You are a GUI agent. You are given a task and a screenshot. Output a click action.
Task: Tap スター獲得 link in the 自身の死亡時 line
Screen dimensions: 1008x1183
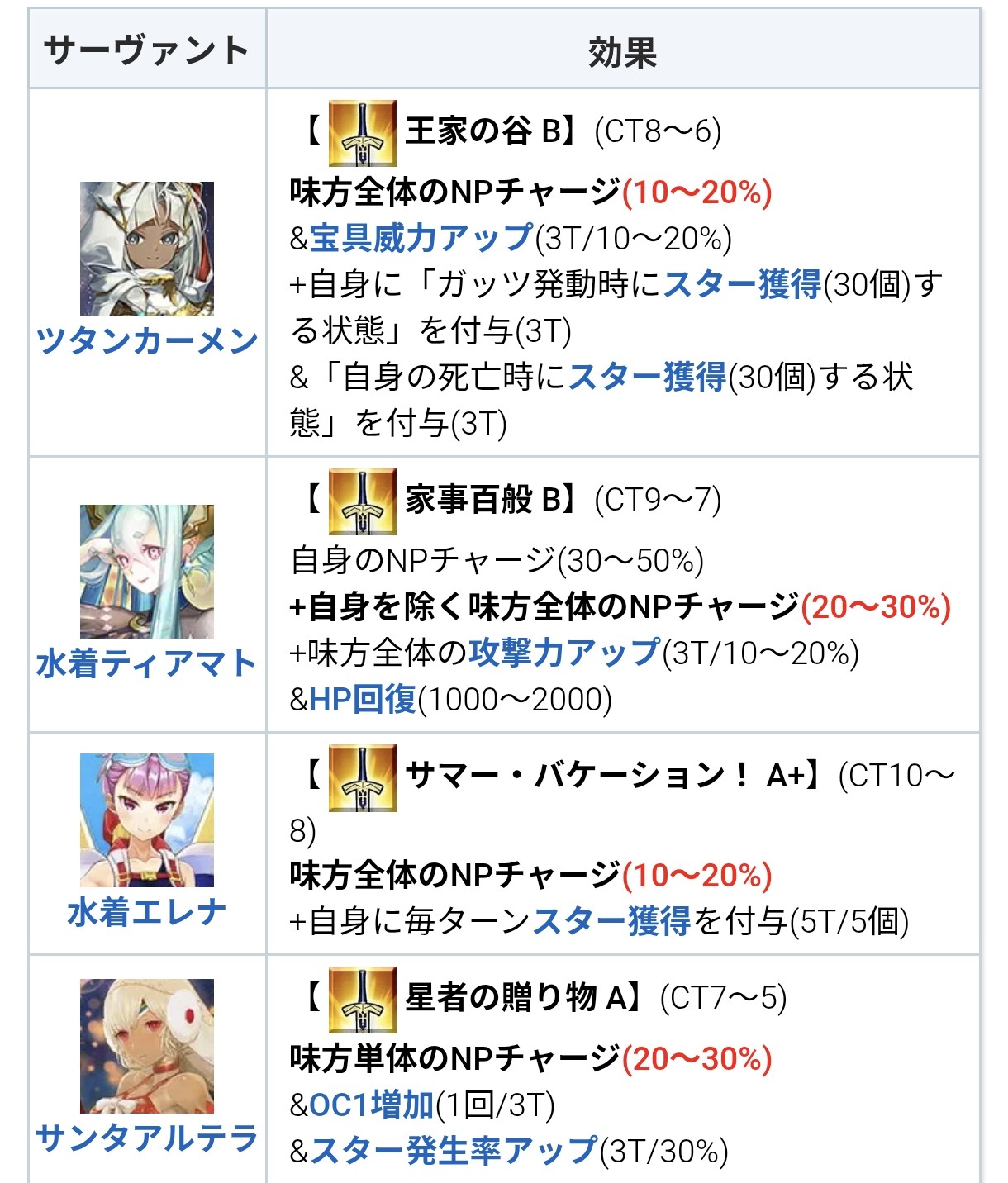[x=647, y=378]
